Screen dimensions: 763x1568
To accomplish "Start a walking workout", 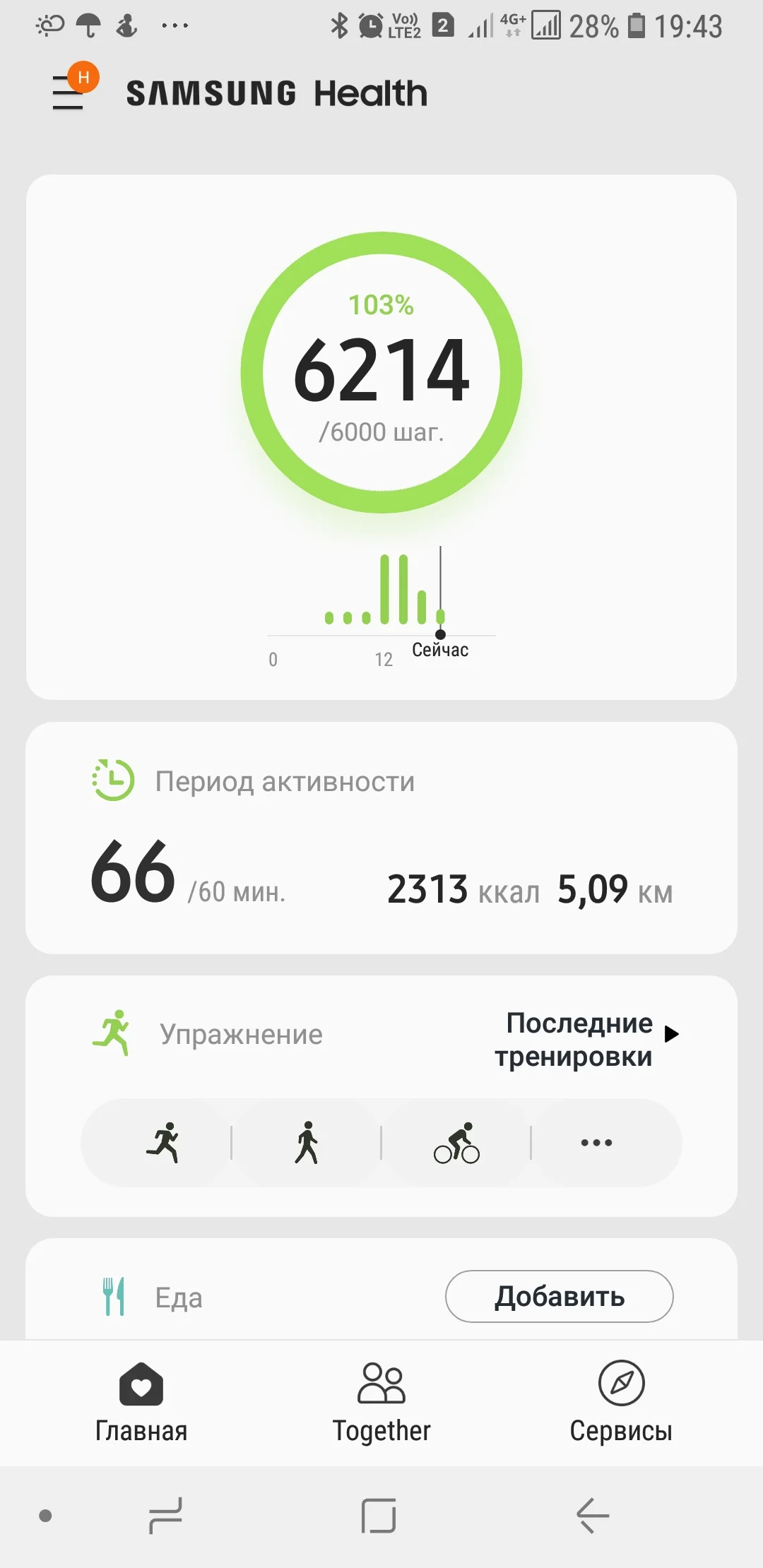I will pos(307,1142).
